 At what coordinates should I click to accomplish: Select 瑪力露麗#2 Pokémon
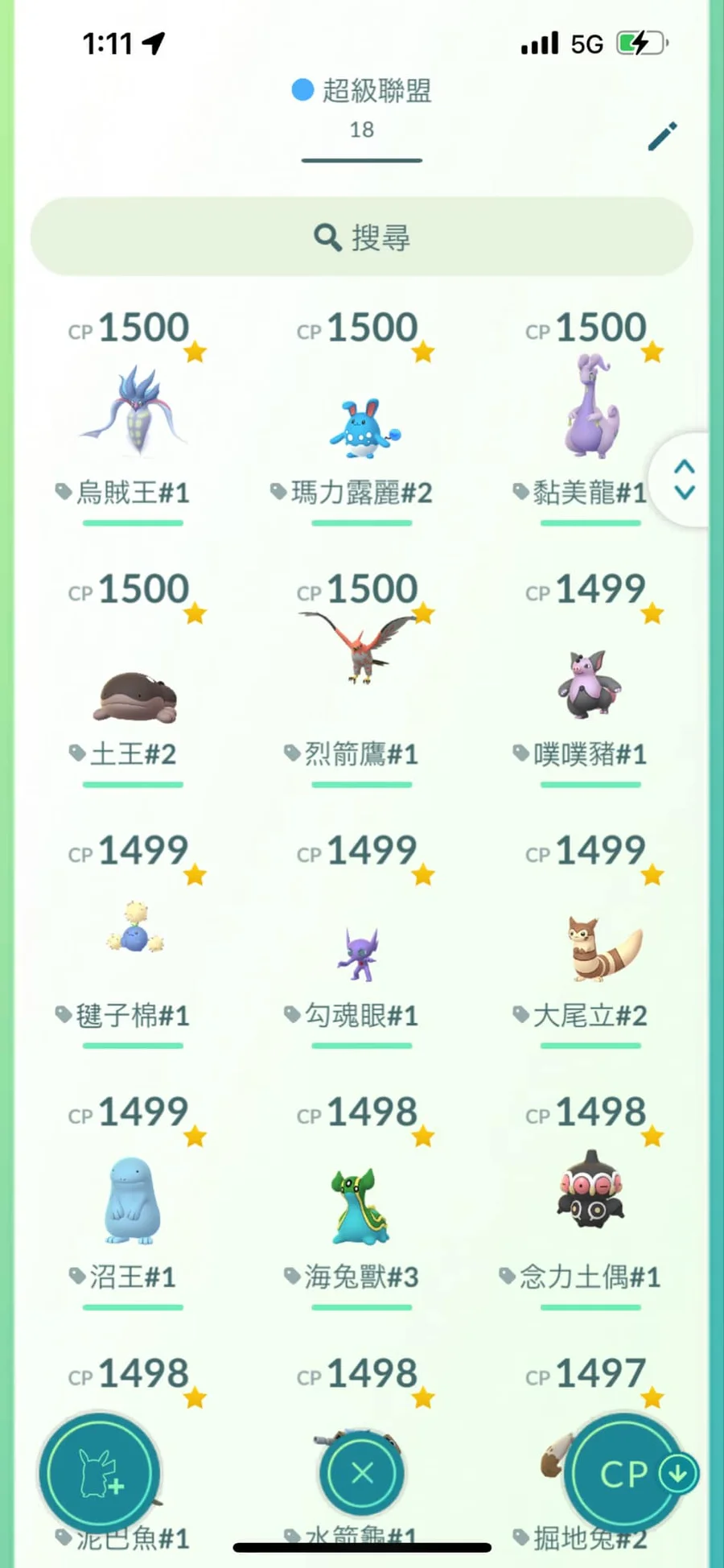(x=362, y=427)
